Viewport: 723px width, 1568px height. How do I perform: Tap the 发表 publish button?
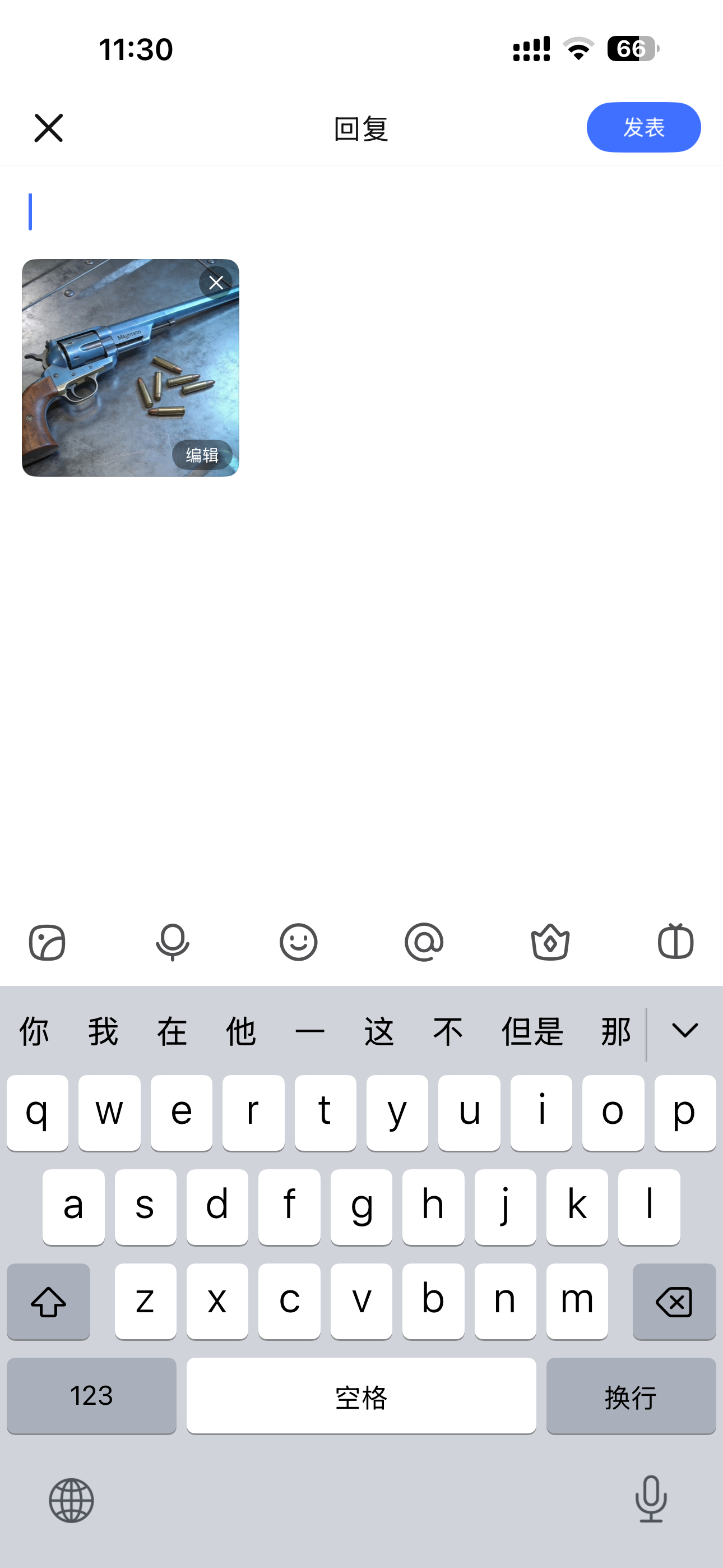[x=643, y=127]
